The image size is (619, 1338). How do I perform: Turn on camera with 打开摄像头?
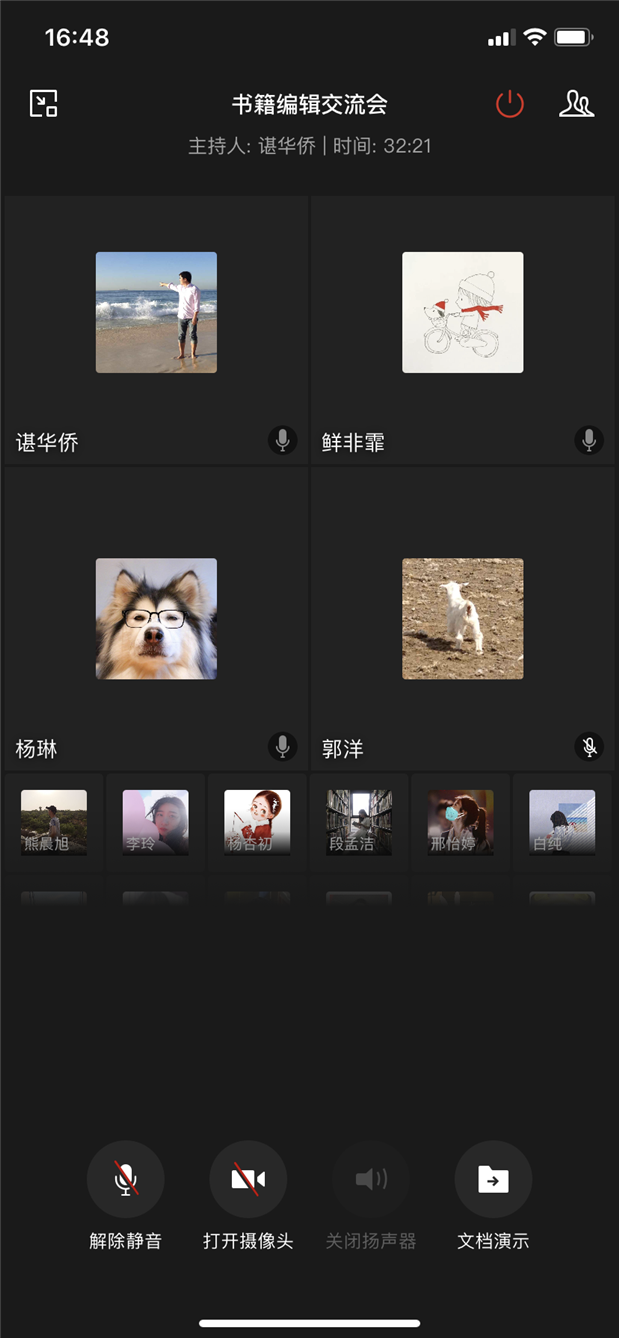248,1180
